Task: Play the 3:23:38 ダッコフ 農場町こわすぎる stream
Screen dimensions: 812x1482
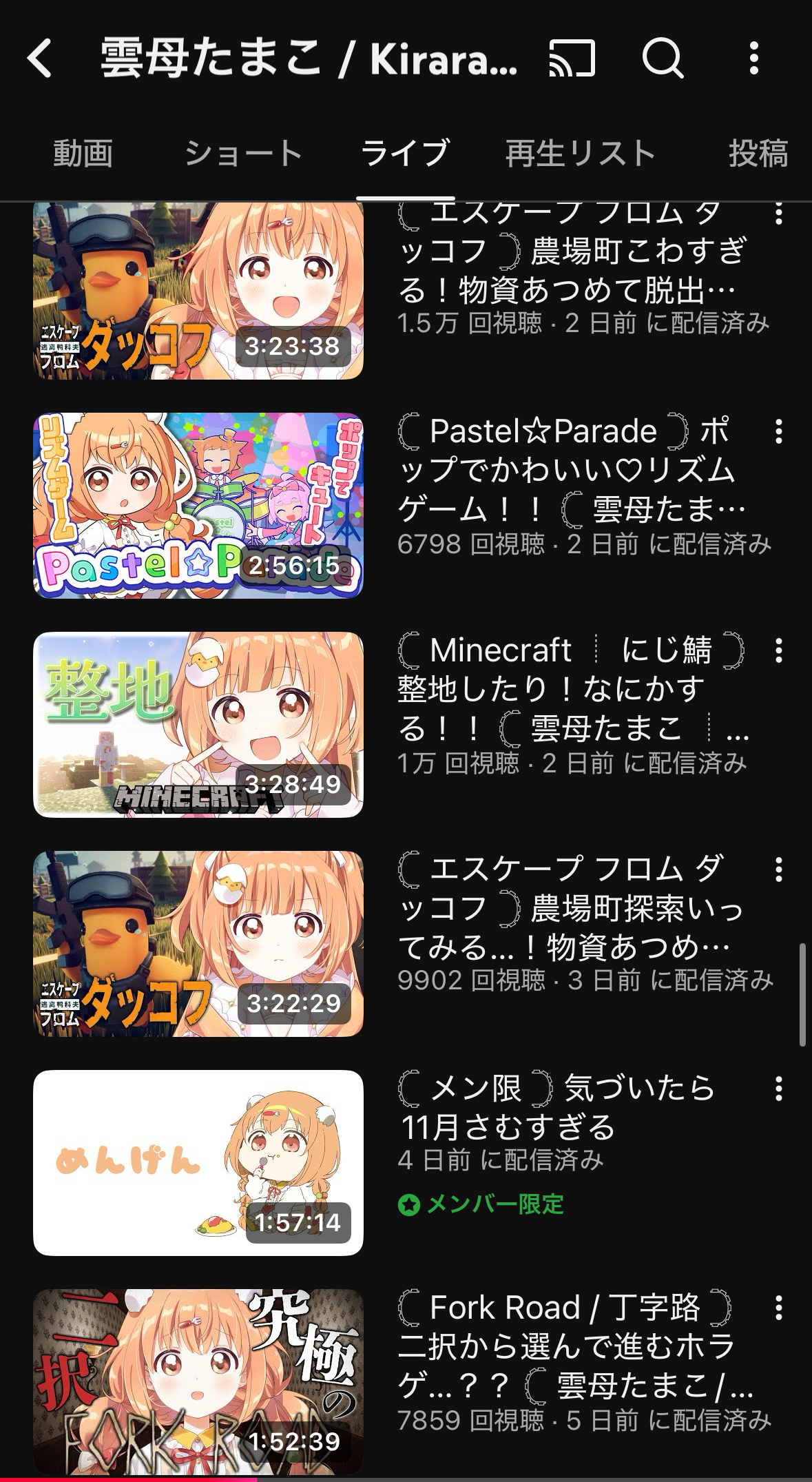Action: point(198,291)
